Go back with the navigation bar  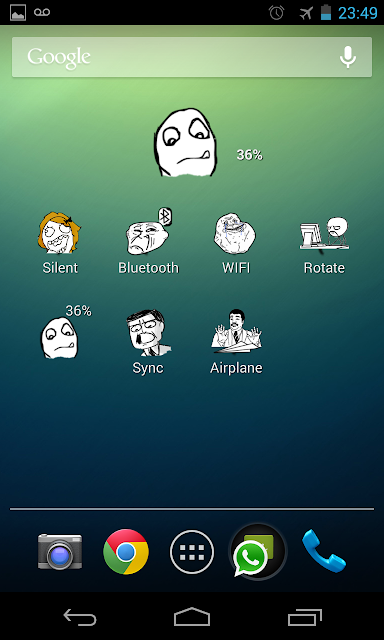(x=80, y=617)
